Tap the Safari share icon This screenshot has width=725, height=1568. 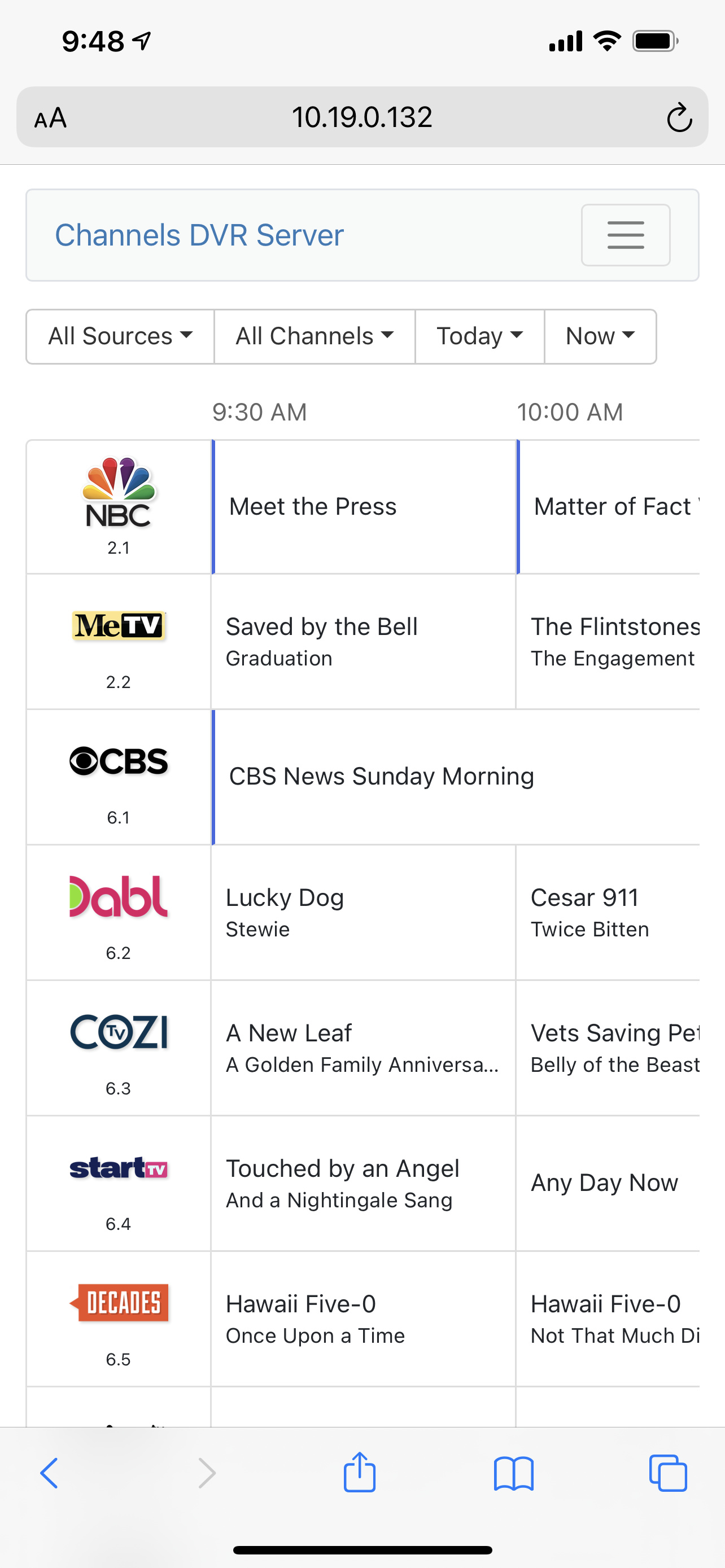359,1473
